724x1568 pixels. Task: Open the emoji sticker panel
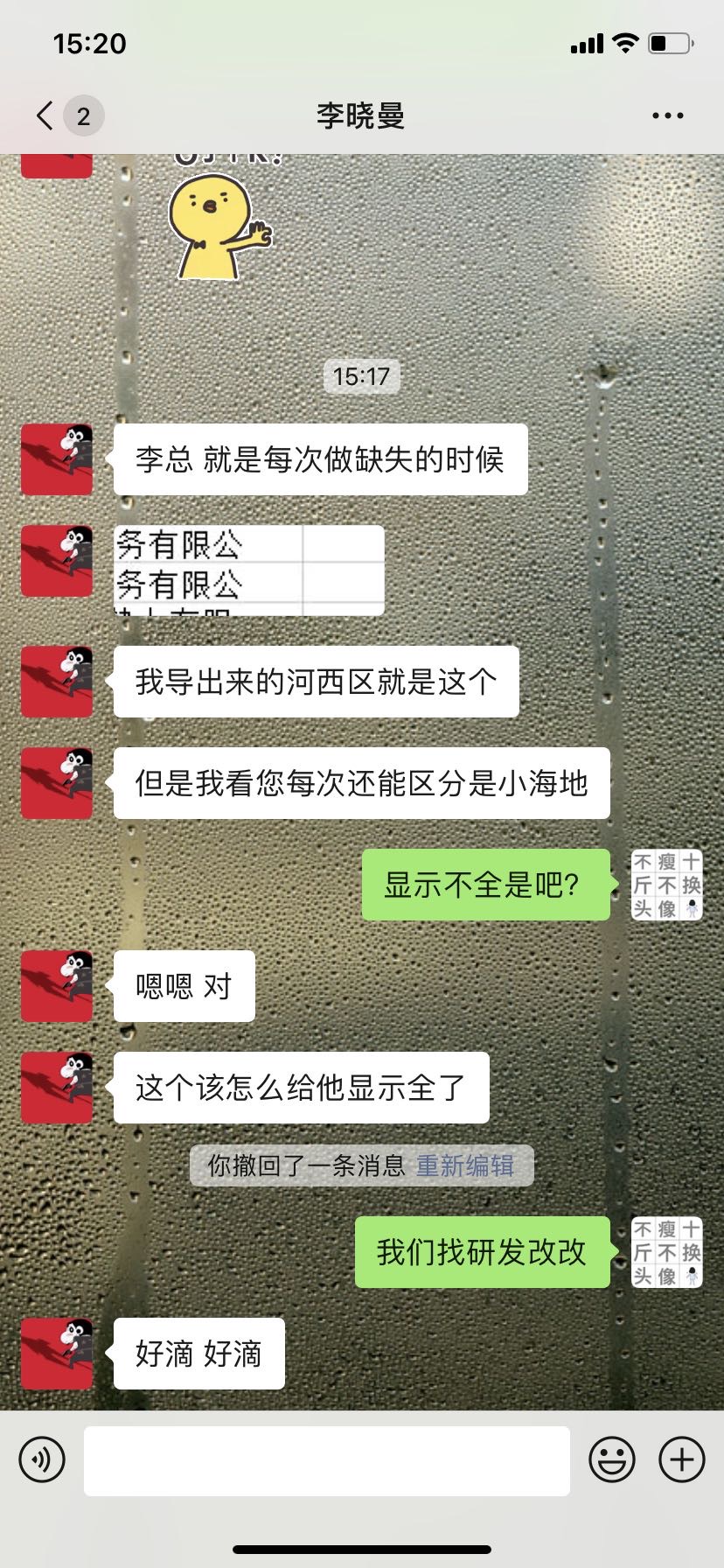pos(612,1459)
